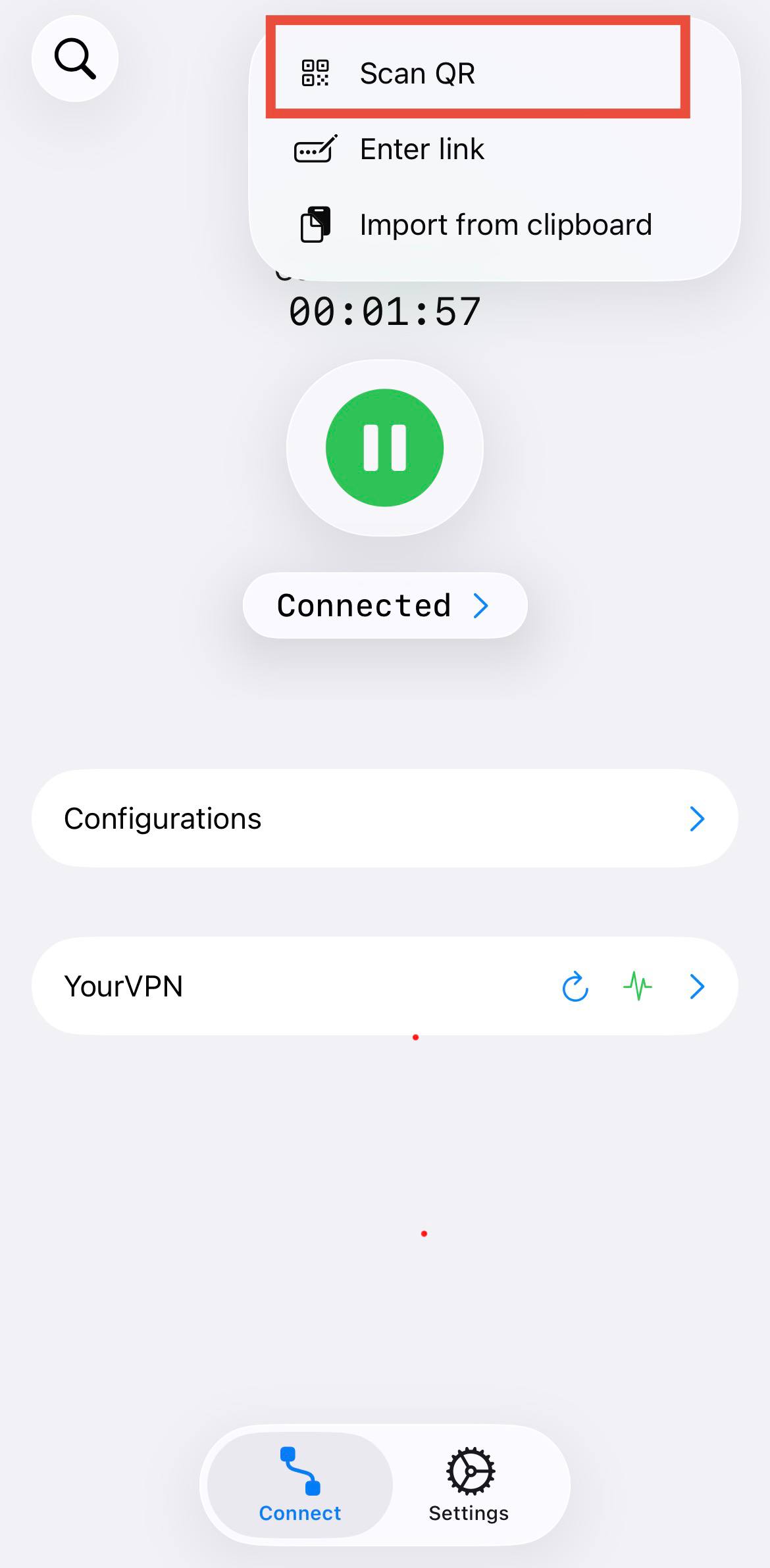The image size is (770, 1568).
Task: Open the Connected status details
Action: [385, 605]
